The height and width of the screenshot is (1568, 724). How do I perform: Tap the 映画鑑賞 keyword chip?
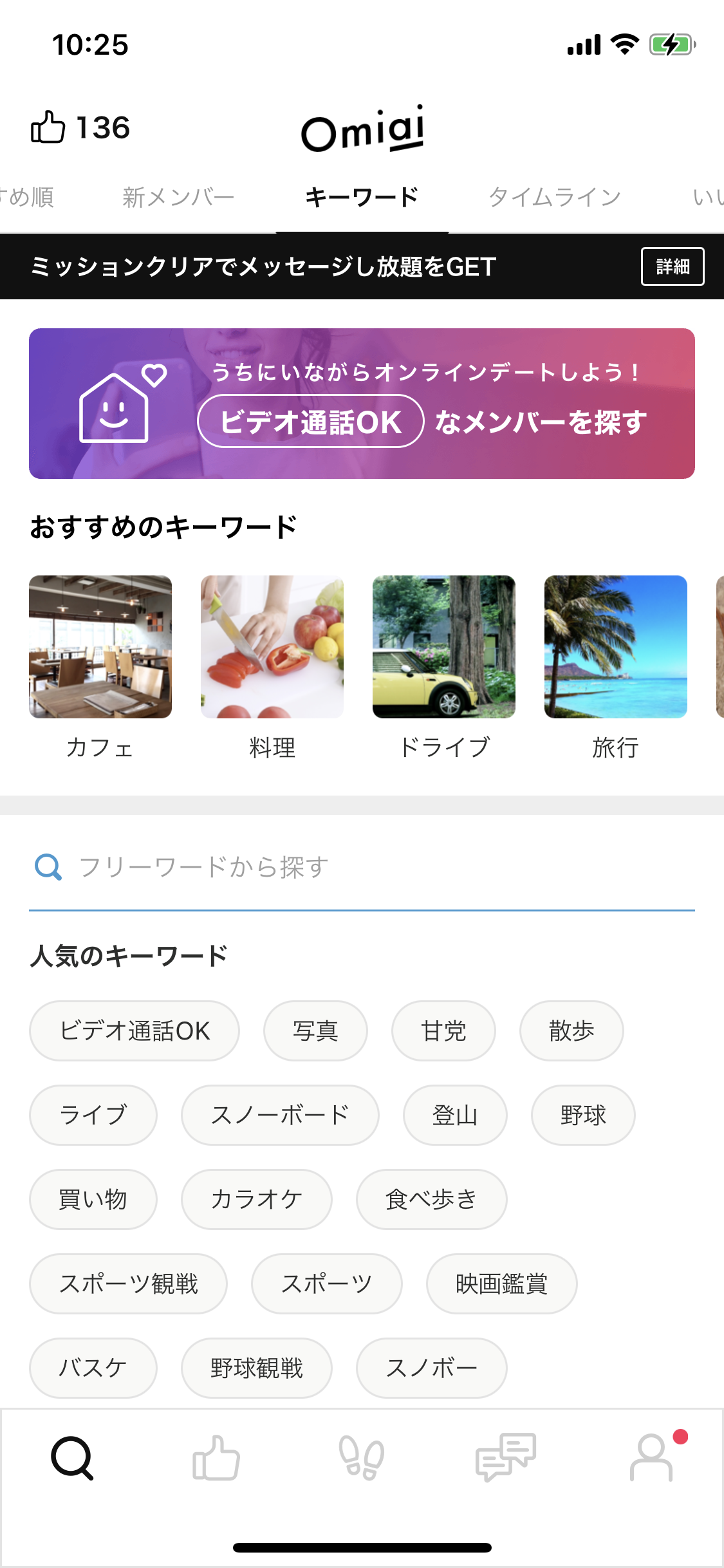(x=501, y=1283)
